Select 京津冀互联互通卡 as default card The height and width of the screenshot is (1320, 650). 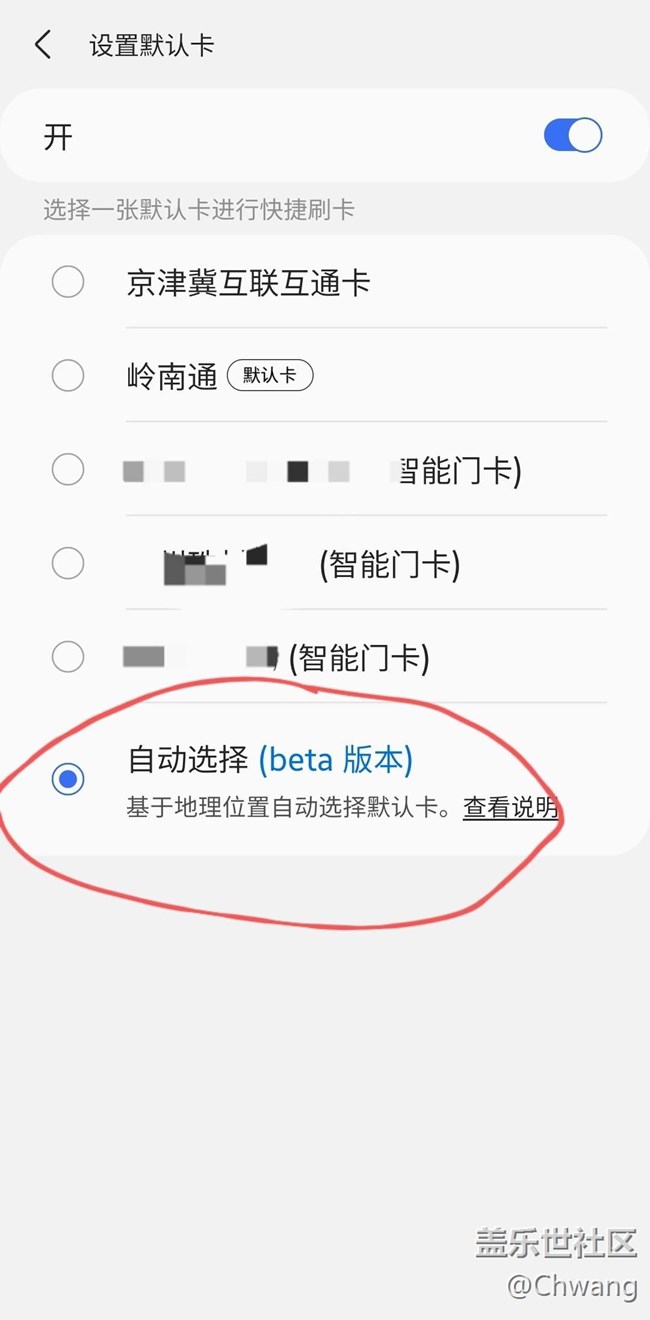coord(68,283)
